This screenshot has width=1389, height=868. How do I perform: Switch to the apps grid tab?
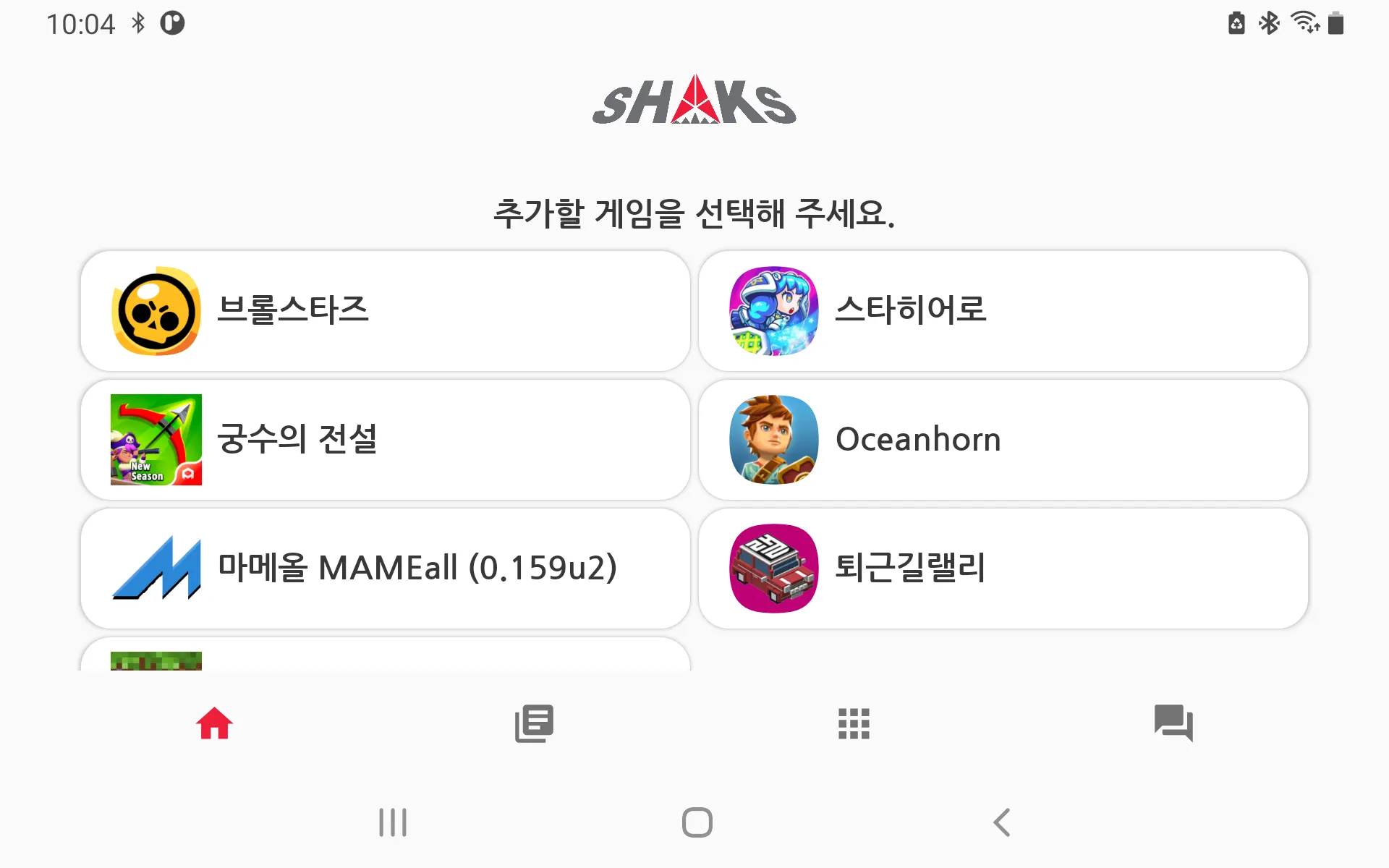(x=854, y=723)
